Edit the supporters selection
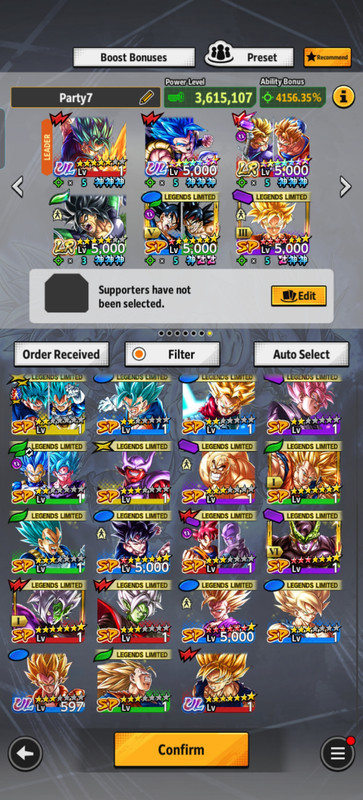The width and height of the screenshot is (363, 800). click(x=299, y=295)
